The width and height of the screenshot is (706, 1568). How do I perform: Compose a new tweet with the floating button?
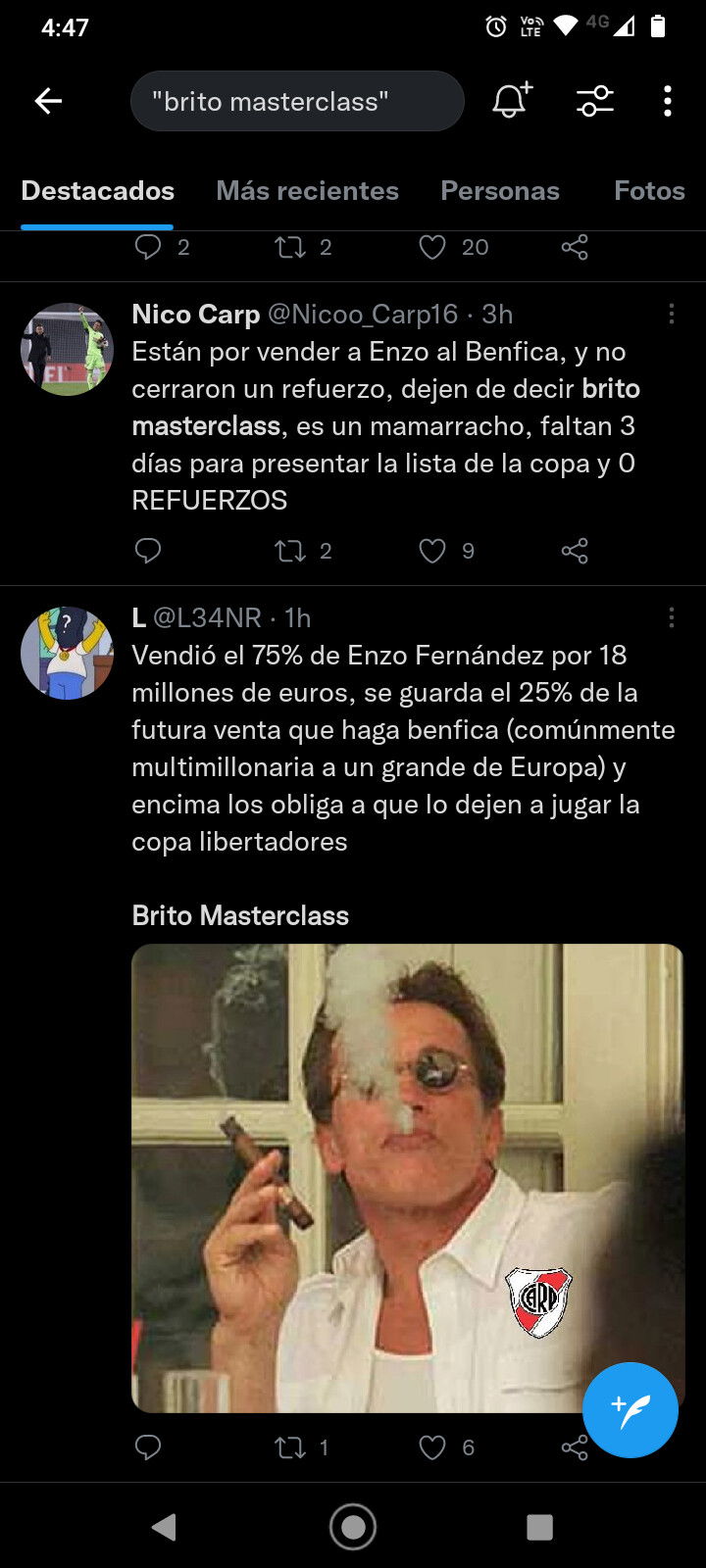point(630,1410)
